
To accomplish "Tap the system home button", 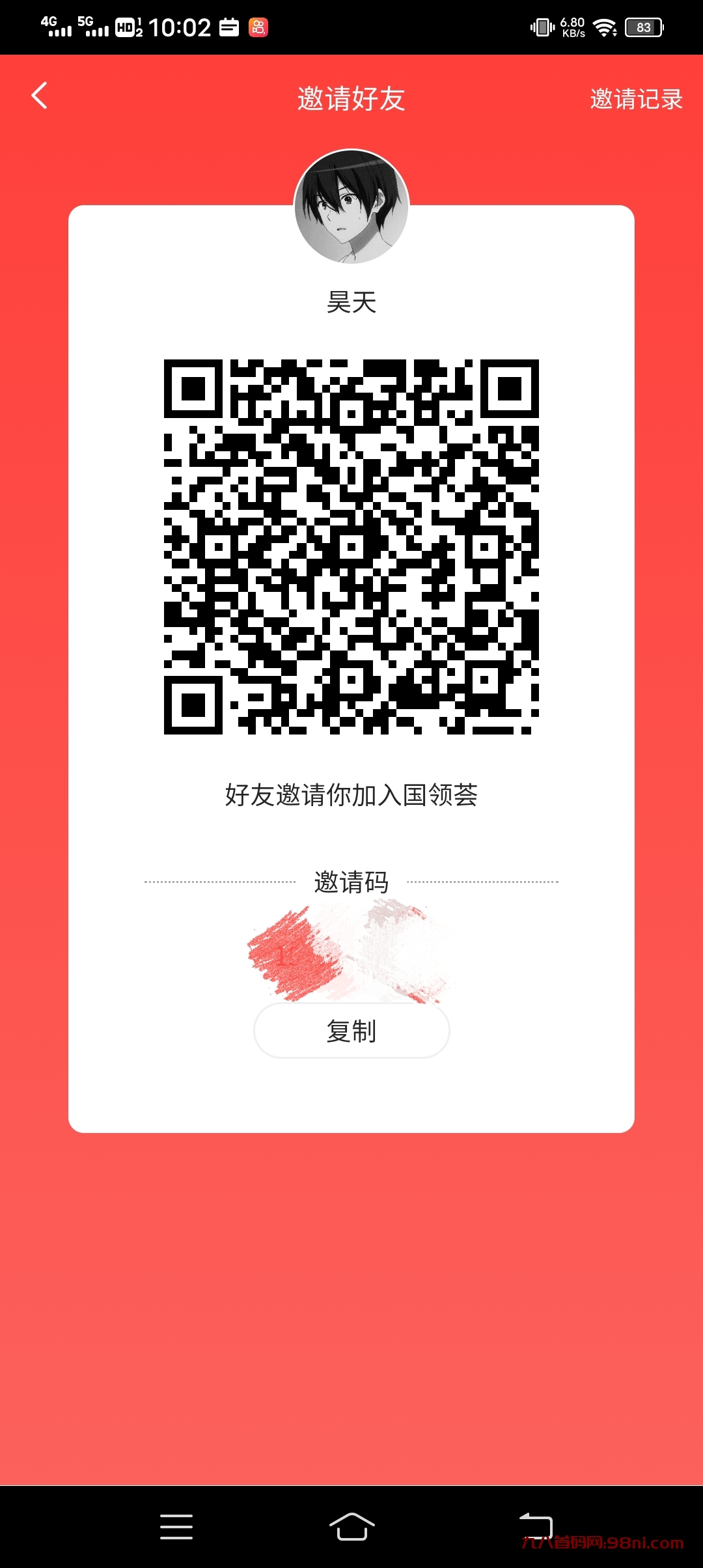I will 351,1526.
